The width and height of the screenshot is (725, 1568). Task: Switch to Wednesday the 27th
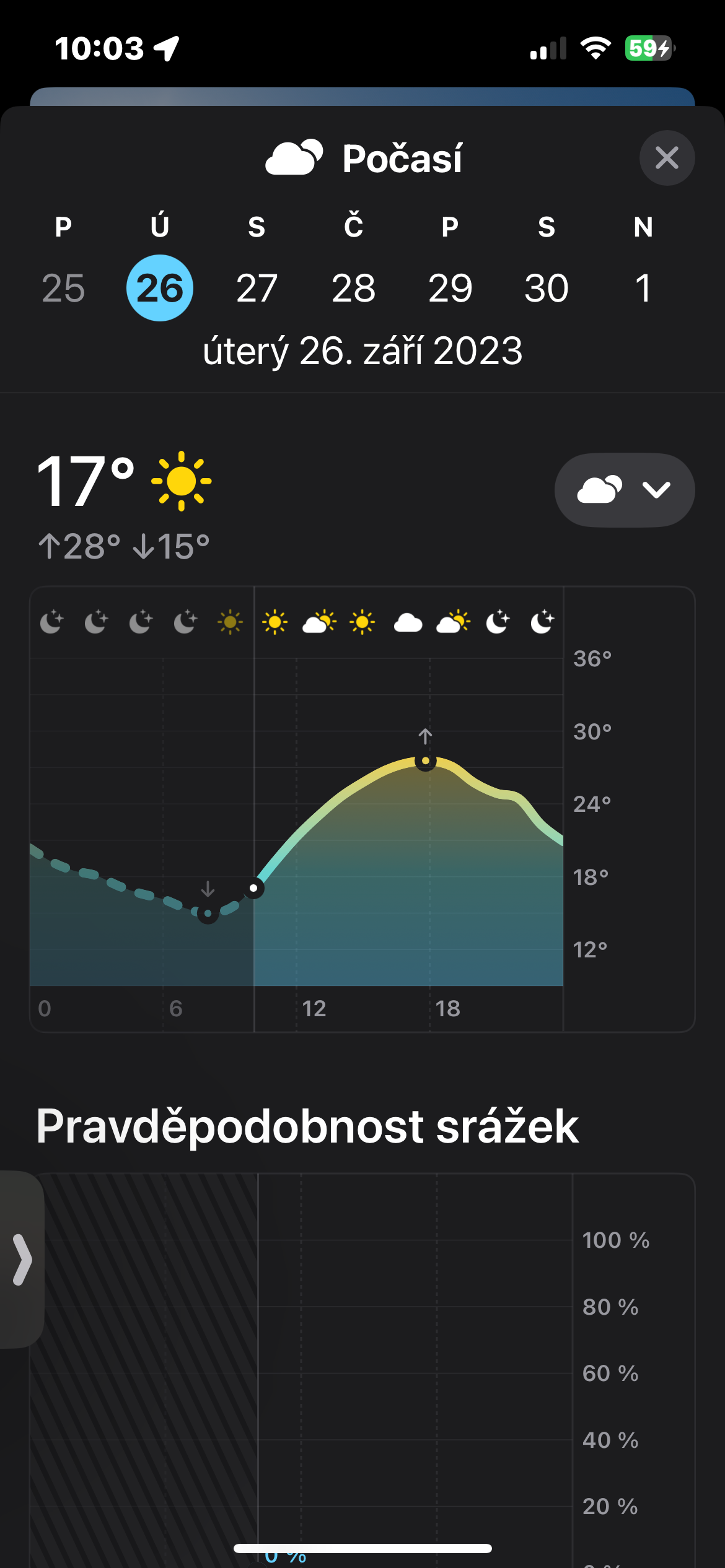(x=257, y=288)
